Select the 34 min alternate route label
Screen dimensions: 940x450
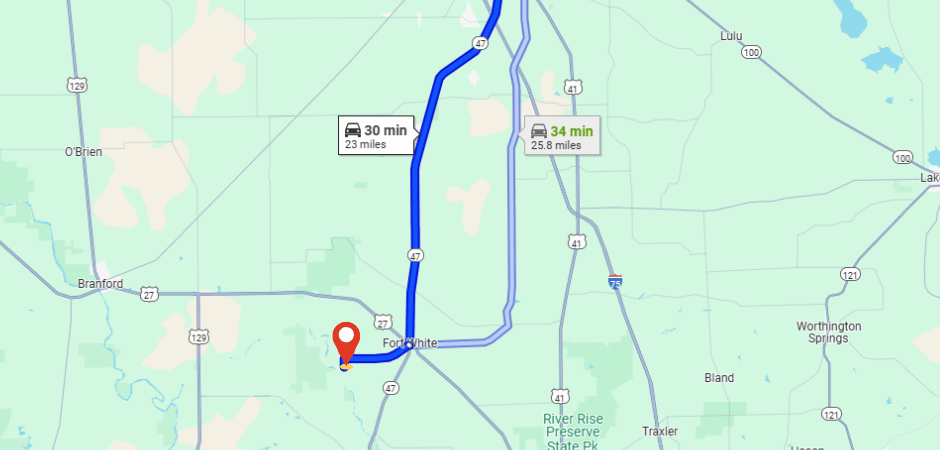coord(563,136)
